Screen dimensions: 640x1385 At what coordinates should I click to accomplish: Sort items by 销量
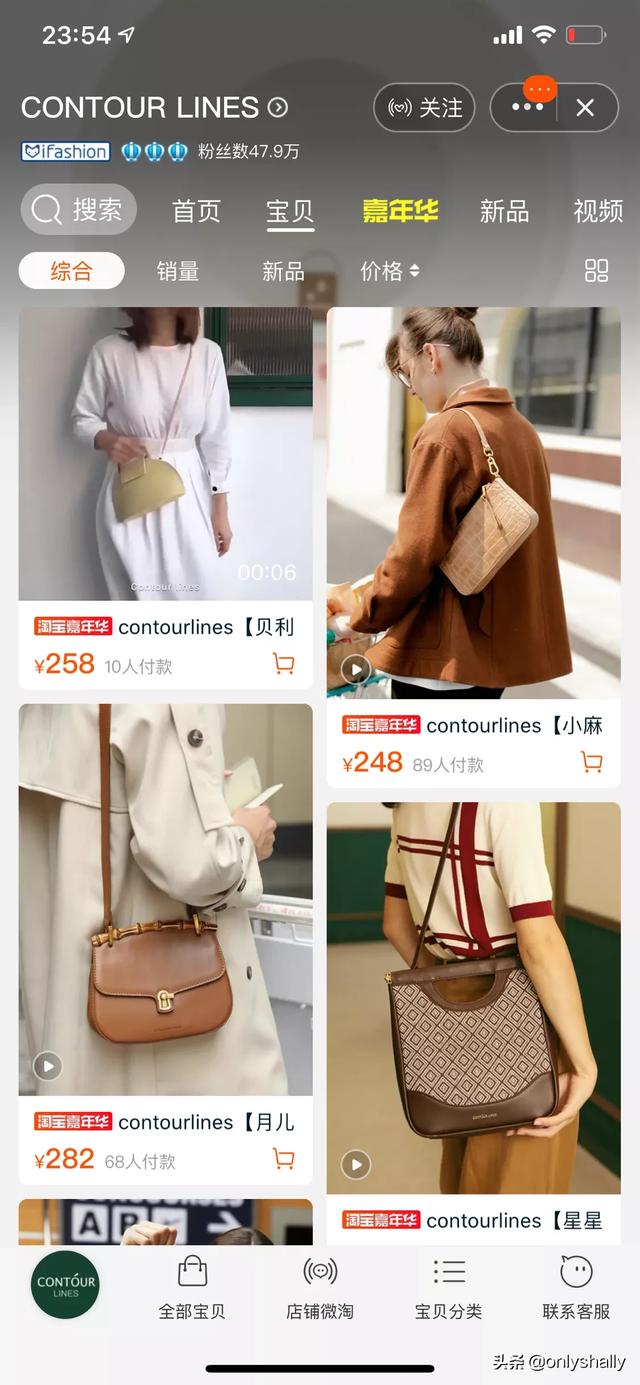(178, 271)
